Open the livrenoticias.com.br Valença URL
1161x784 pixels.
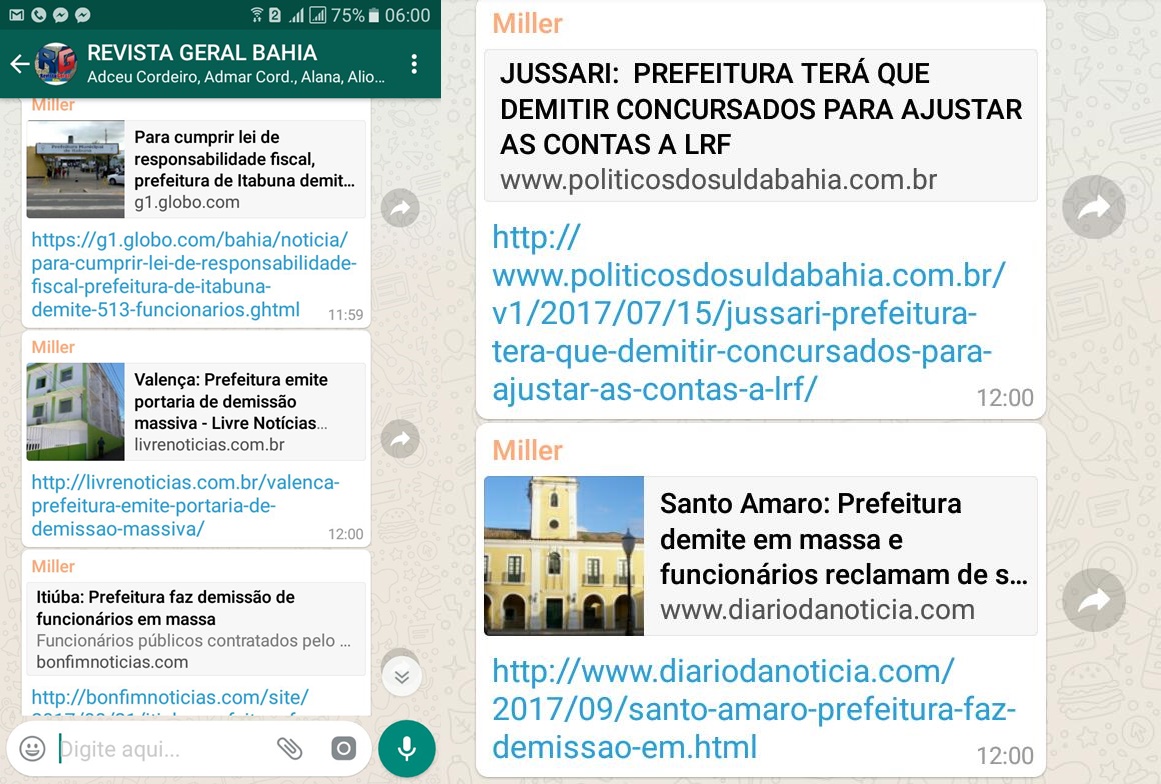[x=185, y=505]
